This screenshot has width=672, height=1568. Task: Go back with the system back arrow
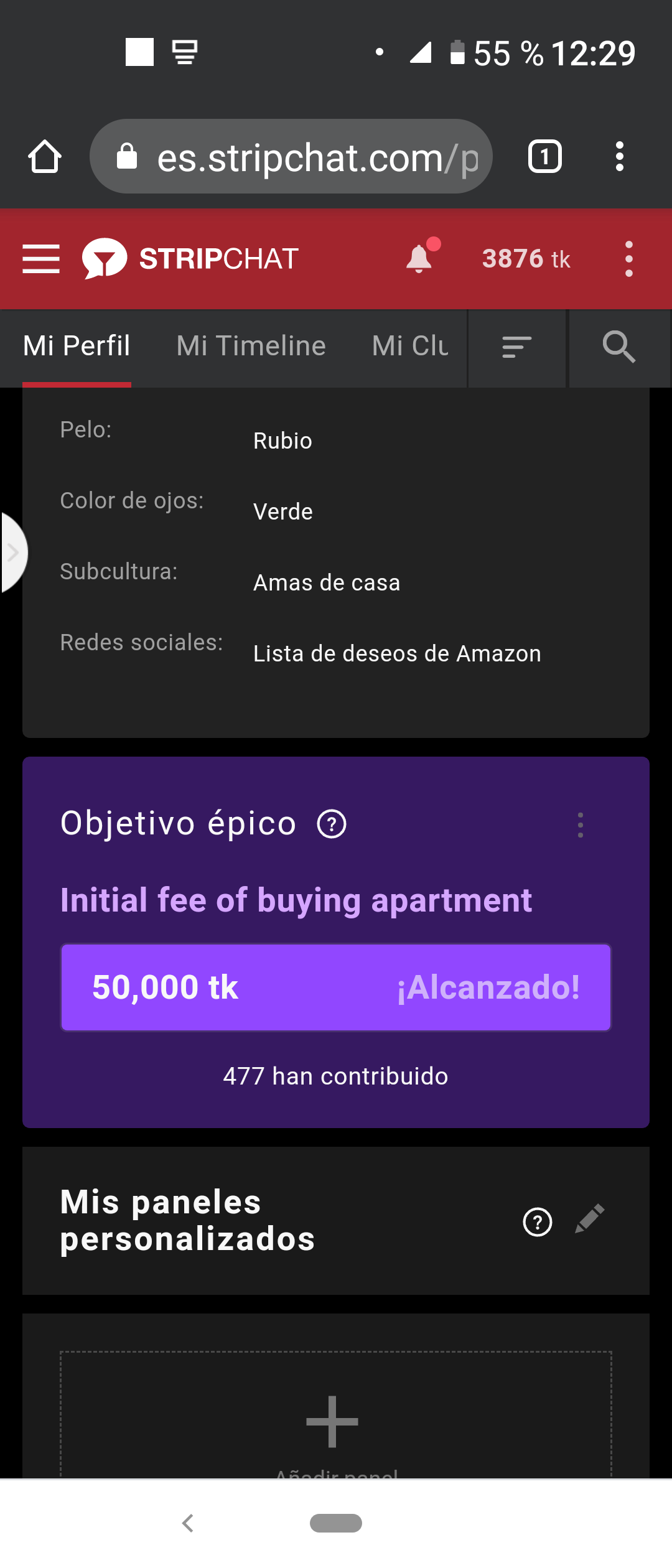(x=188, y=1523)
